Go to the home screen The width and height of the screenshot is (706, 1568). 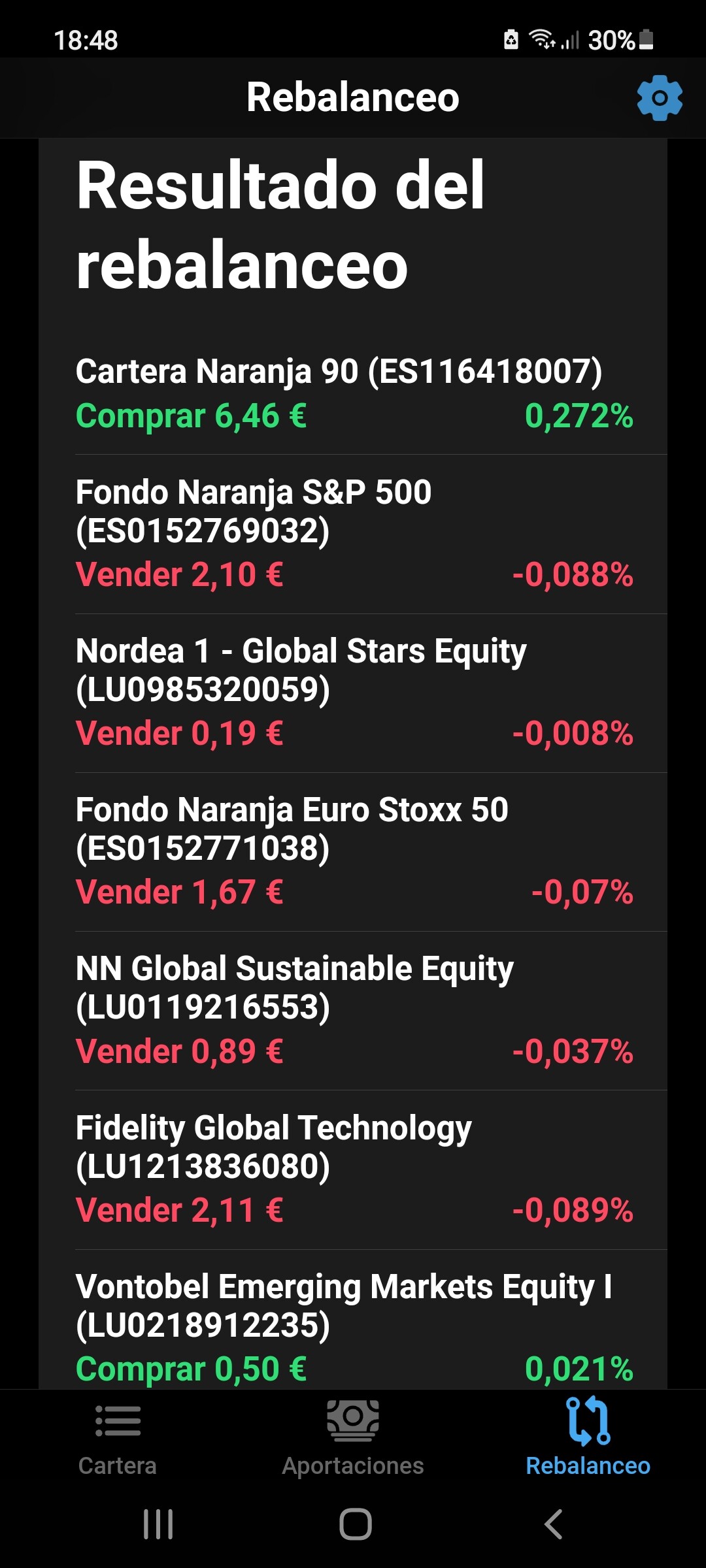(356, 1524)
